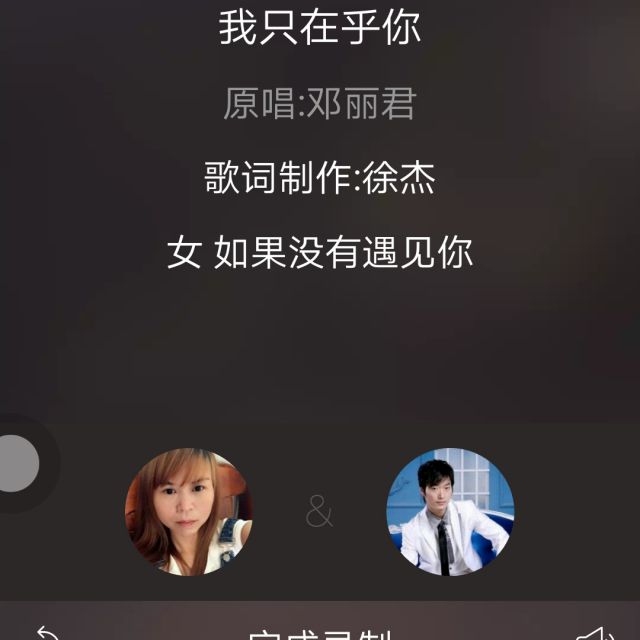Screen dimensions: 640x640
Task: Open the male singer's avatar
Action: click(x=450, y=512)
